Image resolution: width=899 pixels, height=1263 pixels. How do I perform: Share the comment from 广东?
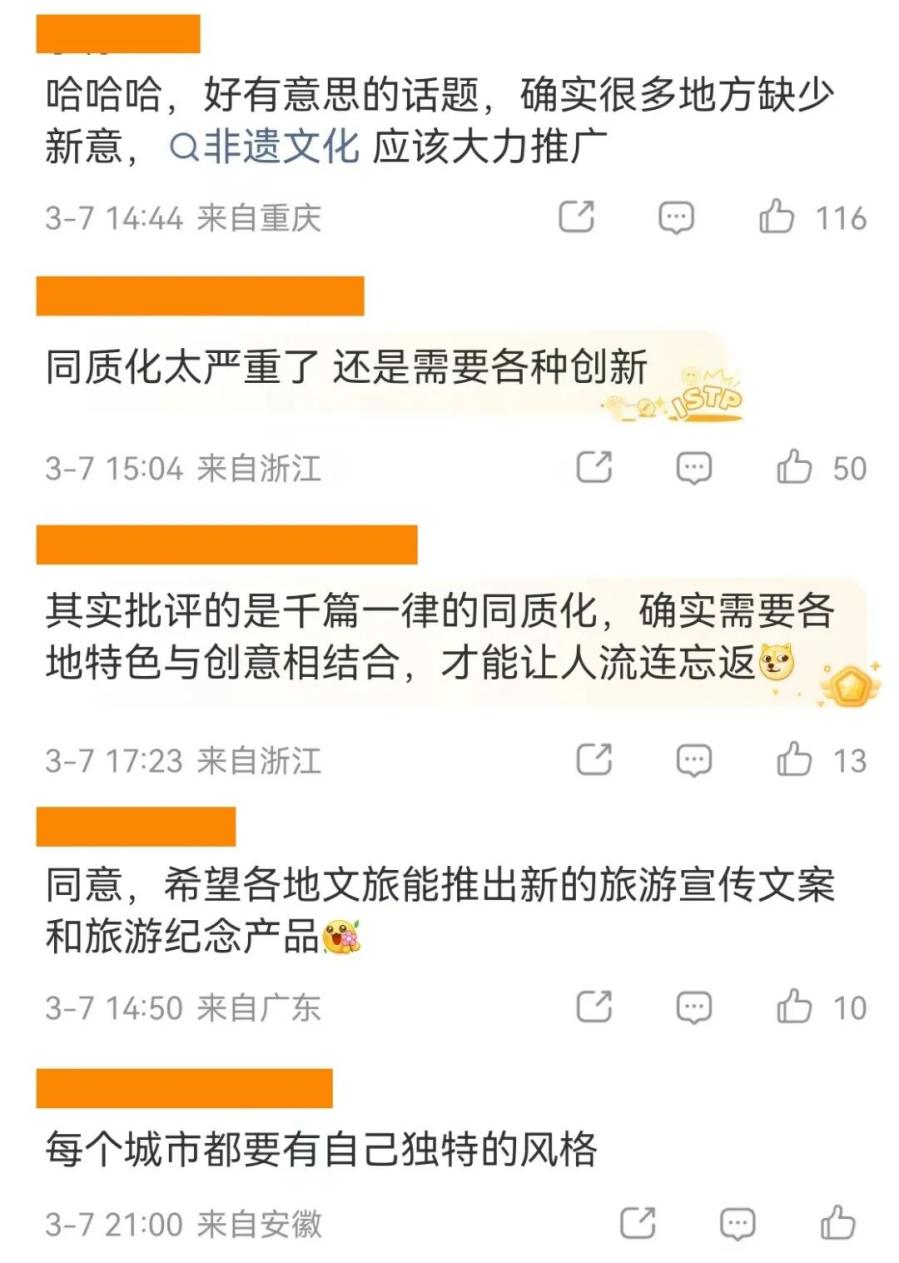point(595,1006)
